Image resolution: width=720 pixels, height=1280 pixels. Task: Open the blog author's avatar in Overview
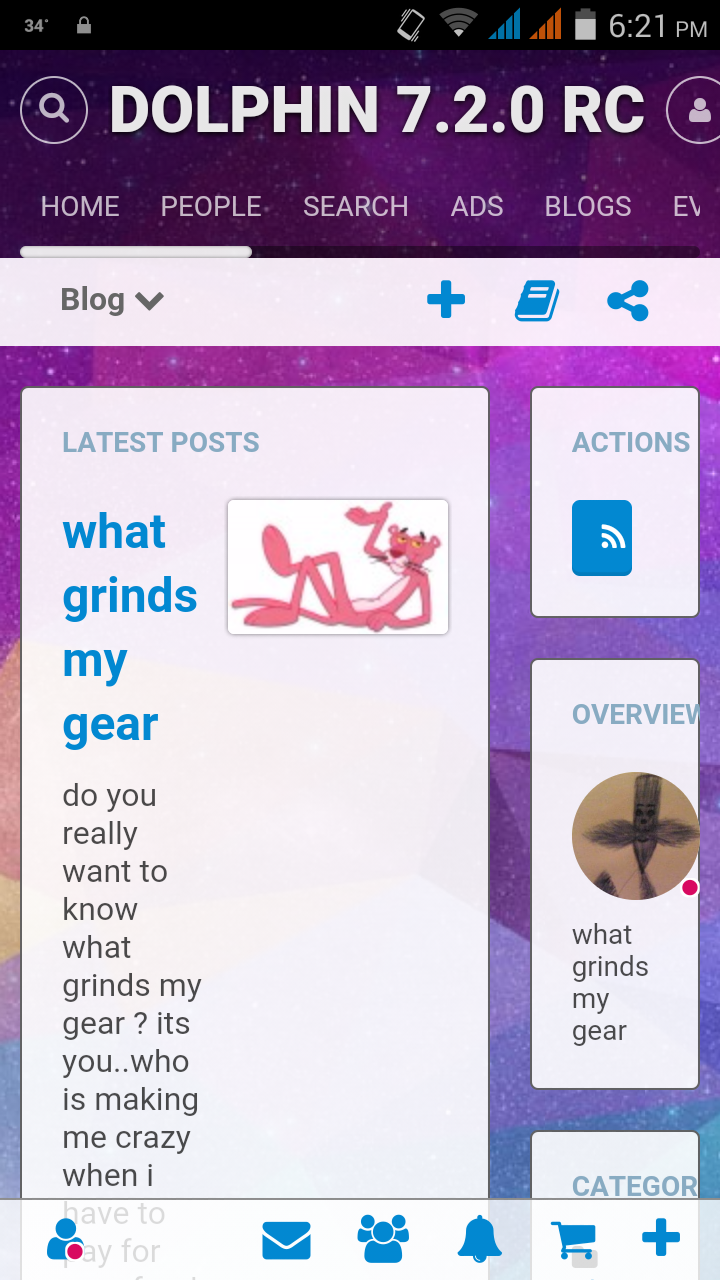(x=635, y=836)
